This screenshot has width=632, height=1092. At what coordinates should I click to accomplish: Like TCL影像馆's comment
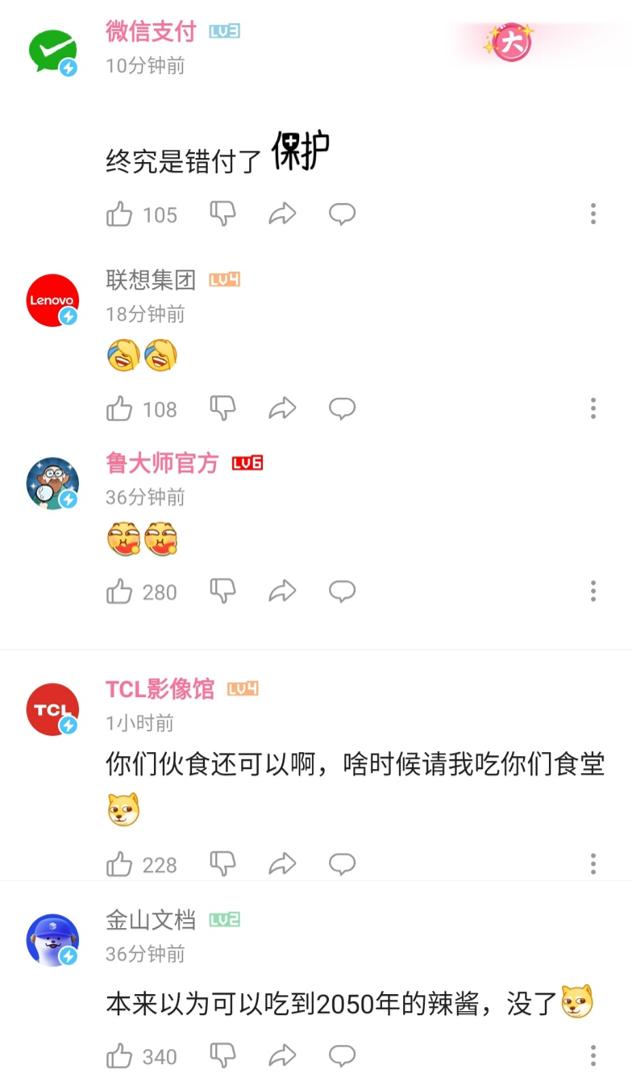119,864
